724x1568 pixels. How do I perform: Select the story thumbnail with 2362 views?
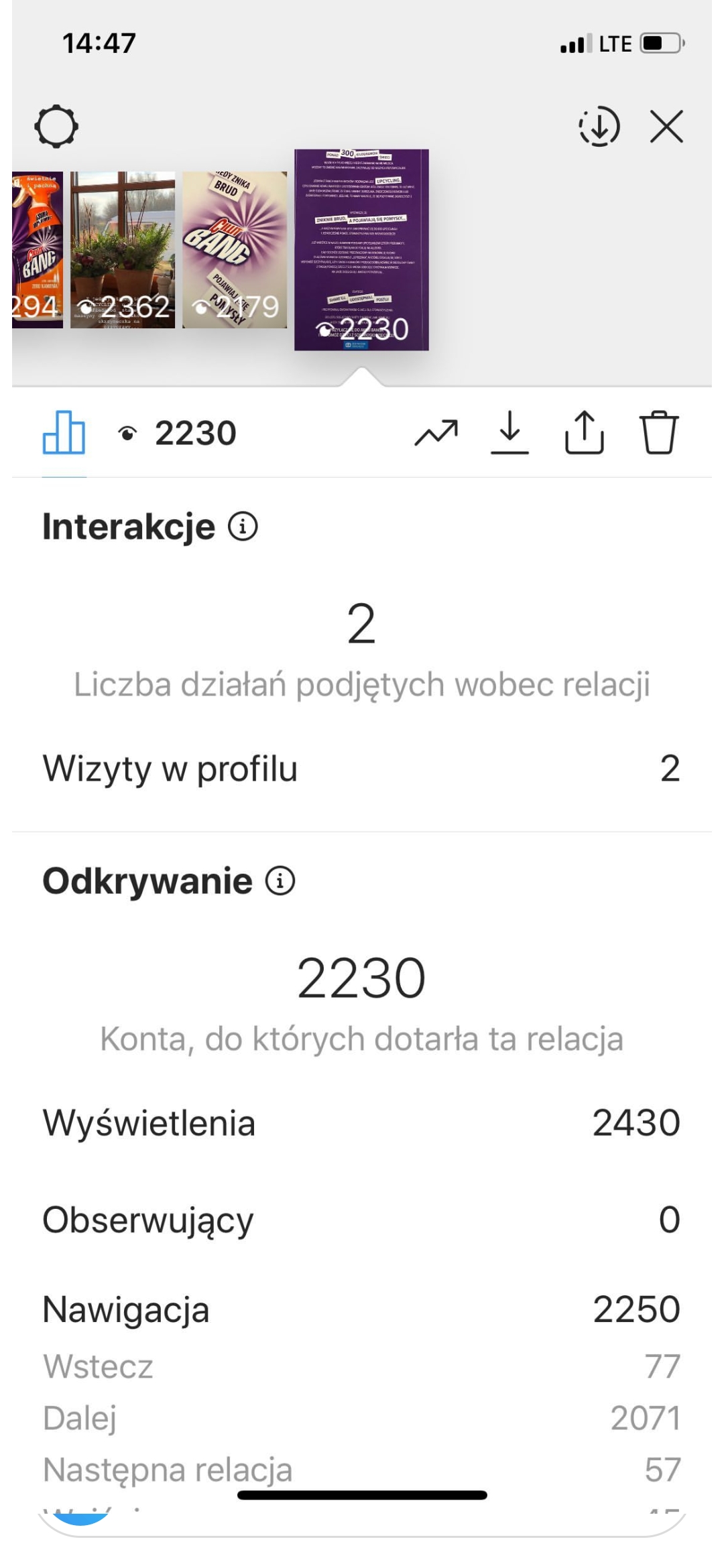(123, 249)
